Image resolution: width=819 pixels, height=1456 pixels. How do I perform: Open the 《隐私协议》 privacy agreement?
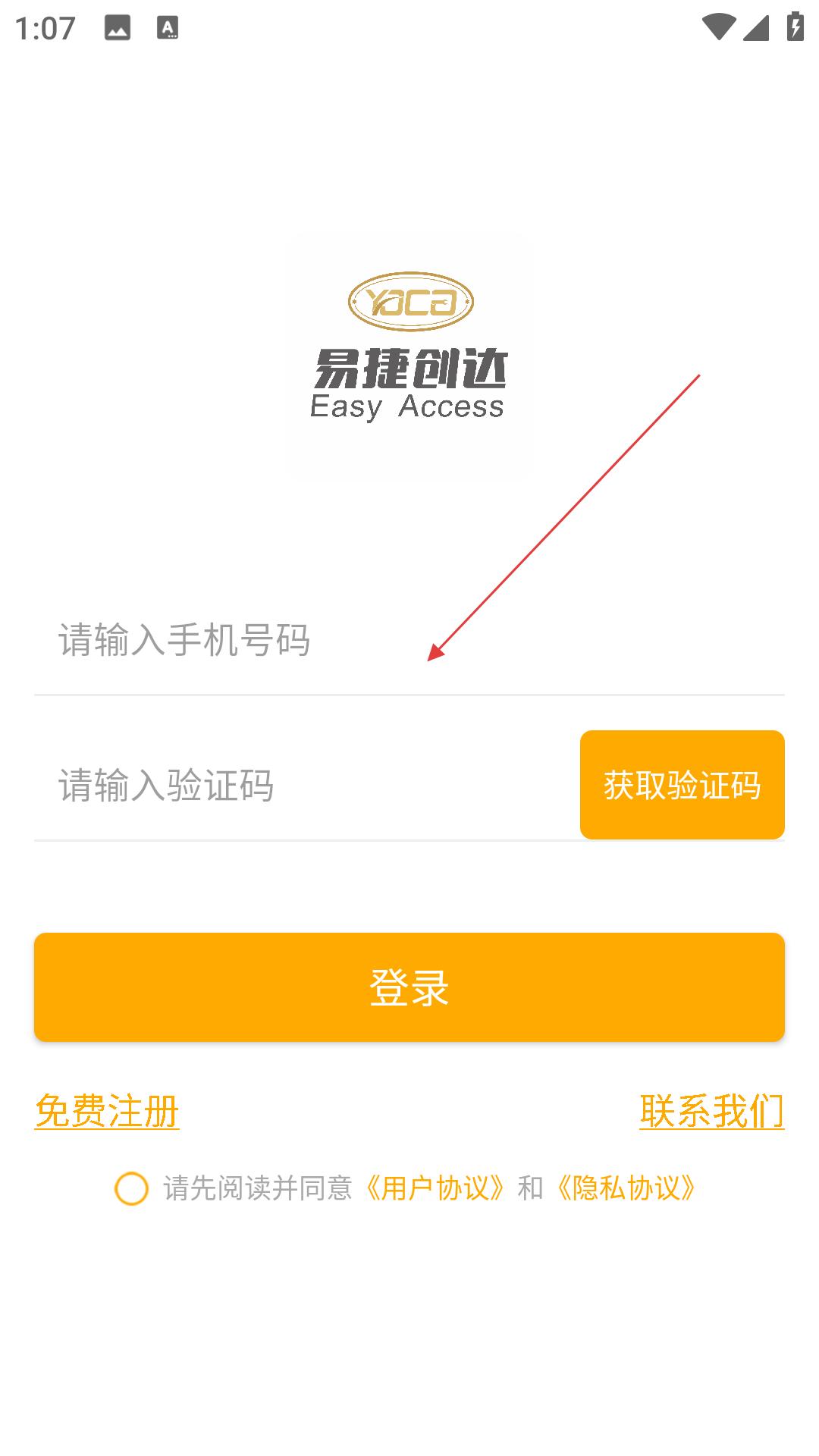point(626,1188)
